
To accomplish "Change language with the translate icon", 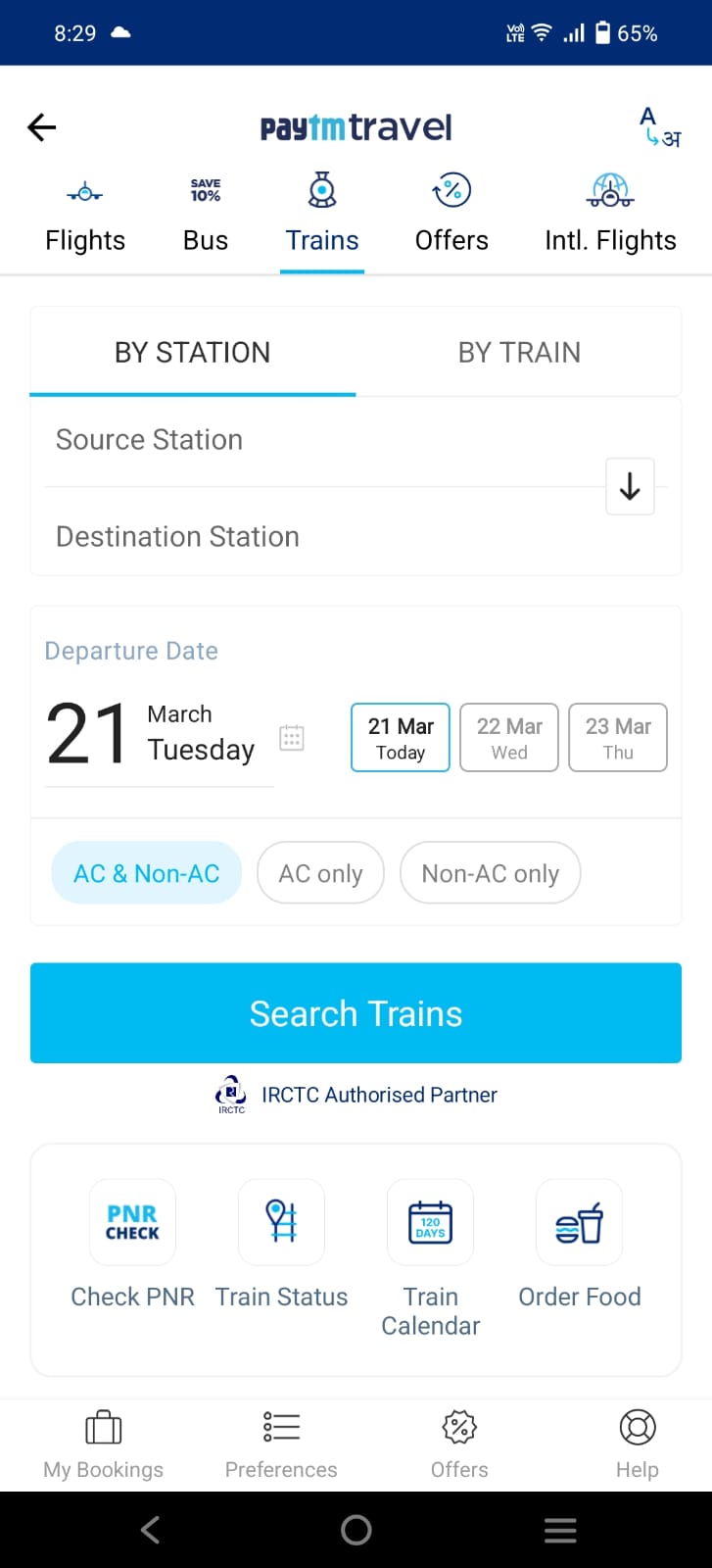I will click(x=659, y=128).
